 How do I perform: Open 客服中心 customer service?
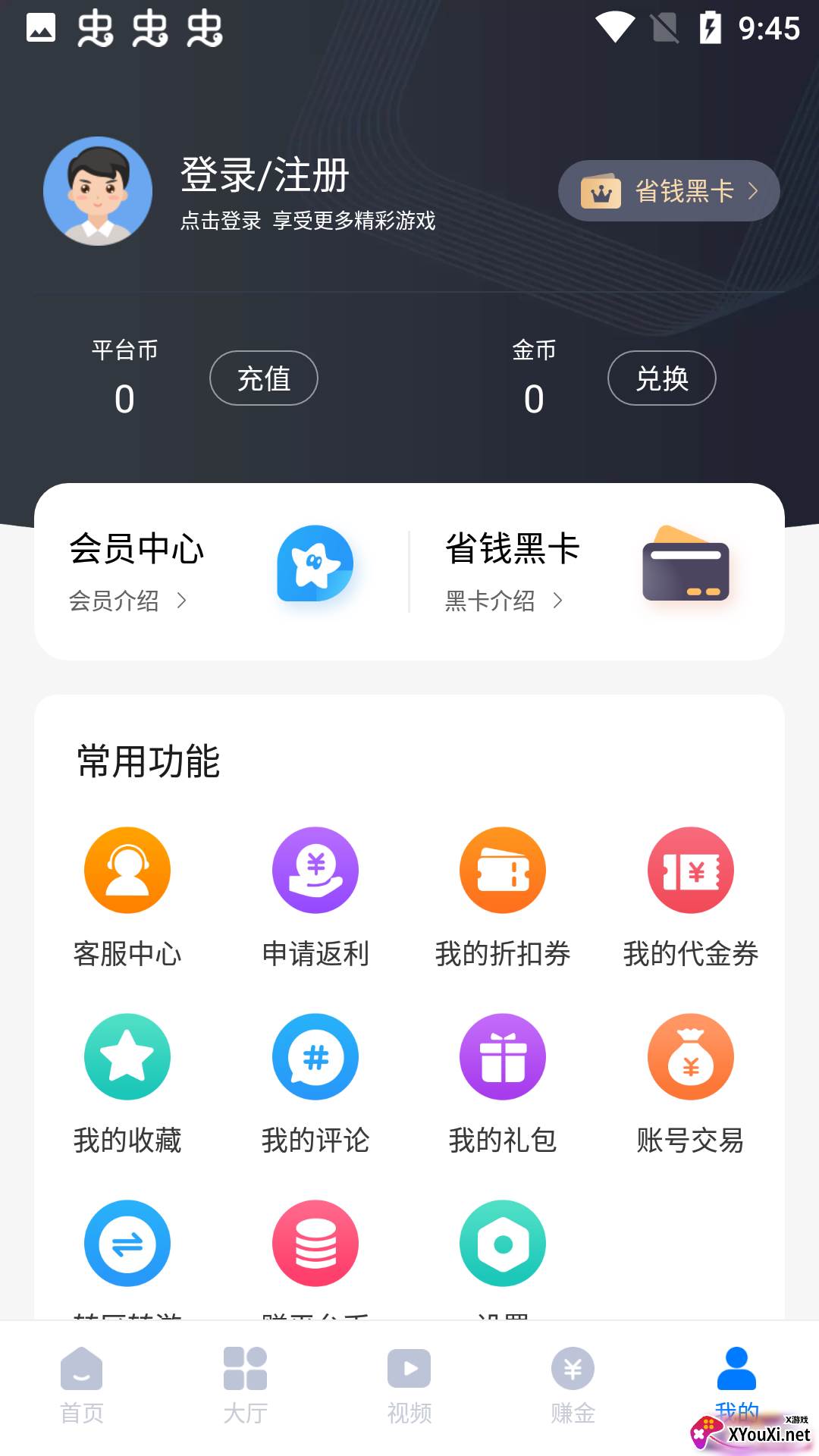(127, 895)
